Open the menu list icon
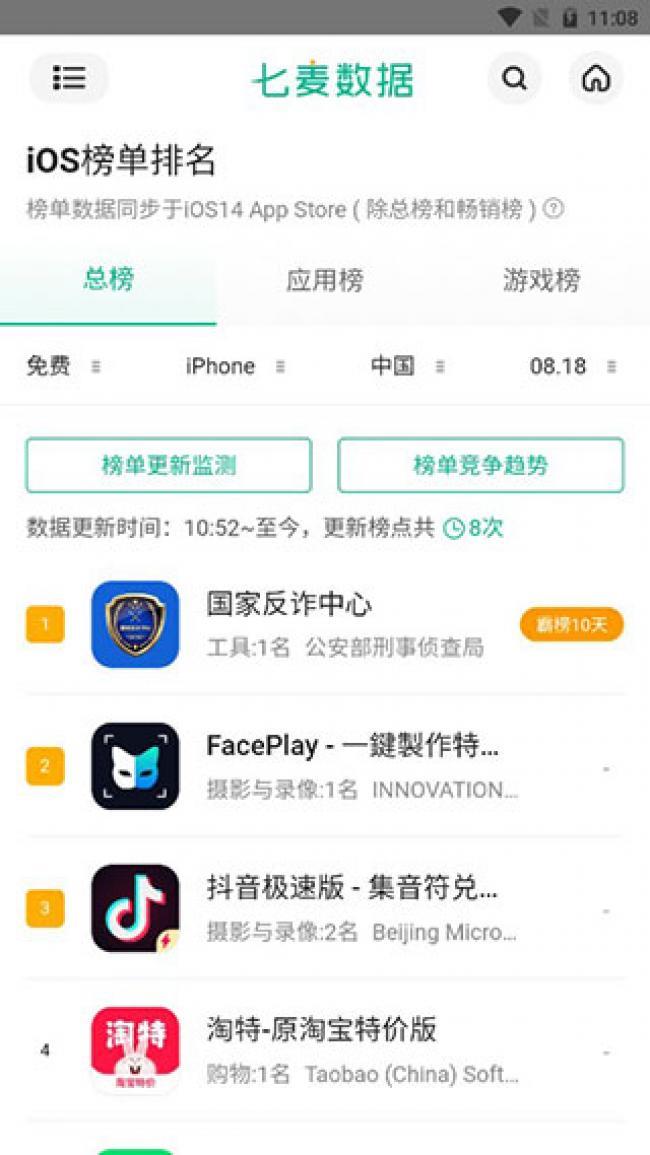The height and width of the screenshot is (1155, 650). click(x=69, y=78)
